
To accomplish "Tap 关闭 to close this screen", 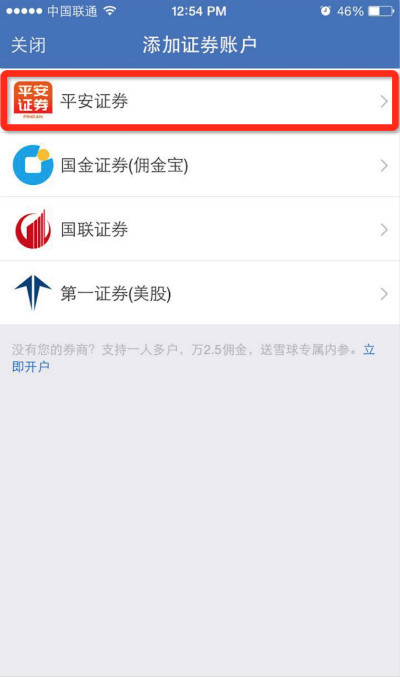I will pos(29,45).
